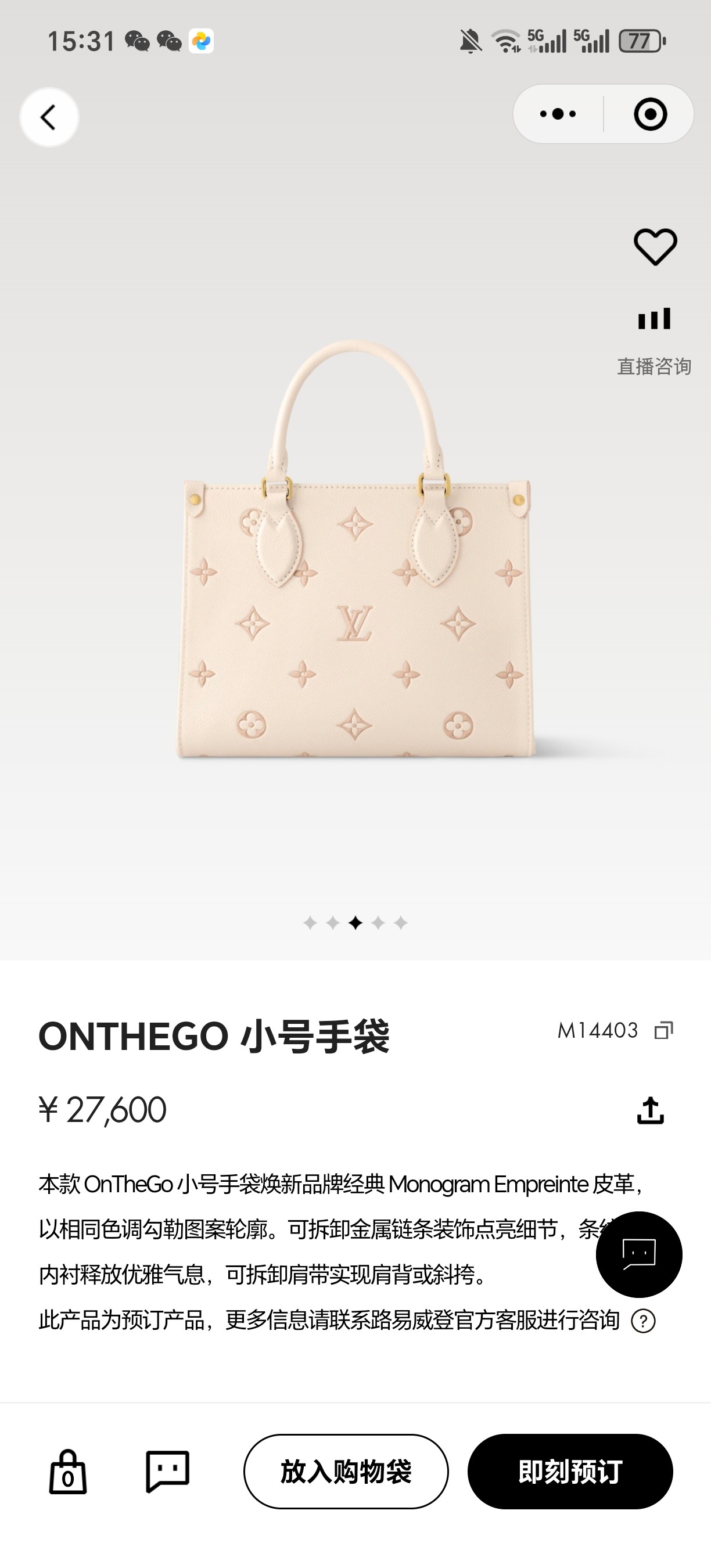
Task: Select the fourth image indicator dot
Action: (378, 923)
